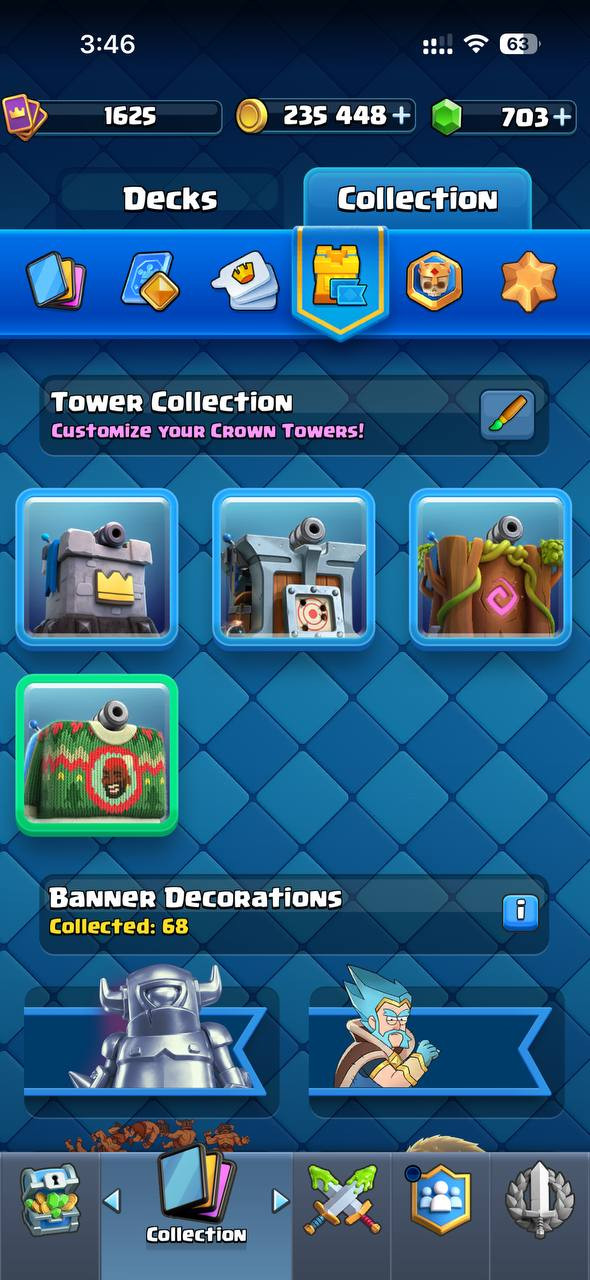Select the green holiday sweater tower skin
Screen dimensions: 590x1280
point(97,755)
